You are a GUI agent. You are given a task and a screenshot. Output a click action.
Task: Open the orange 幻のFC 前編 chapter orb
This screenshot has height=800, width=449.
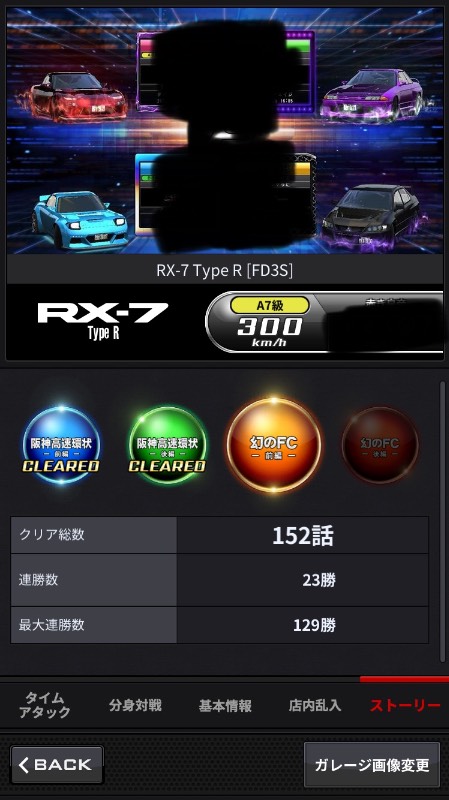[274, 445]
